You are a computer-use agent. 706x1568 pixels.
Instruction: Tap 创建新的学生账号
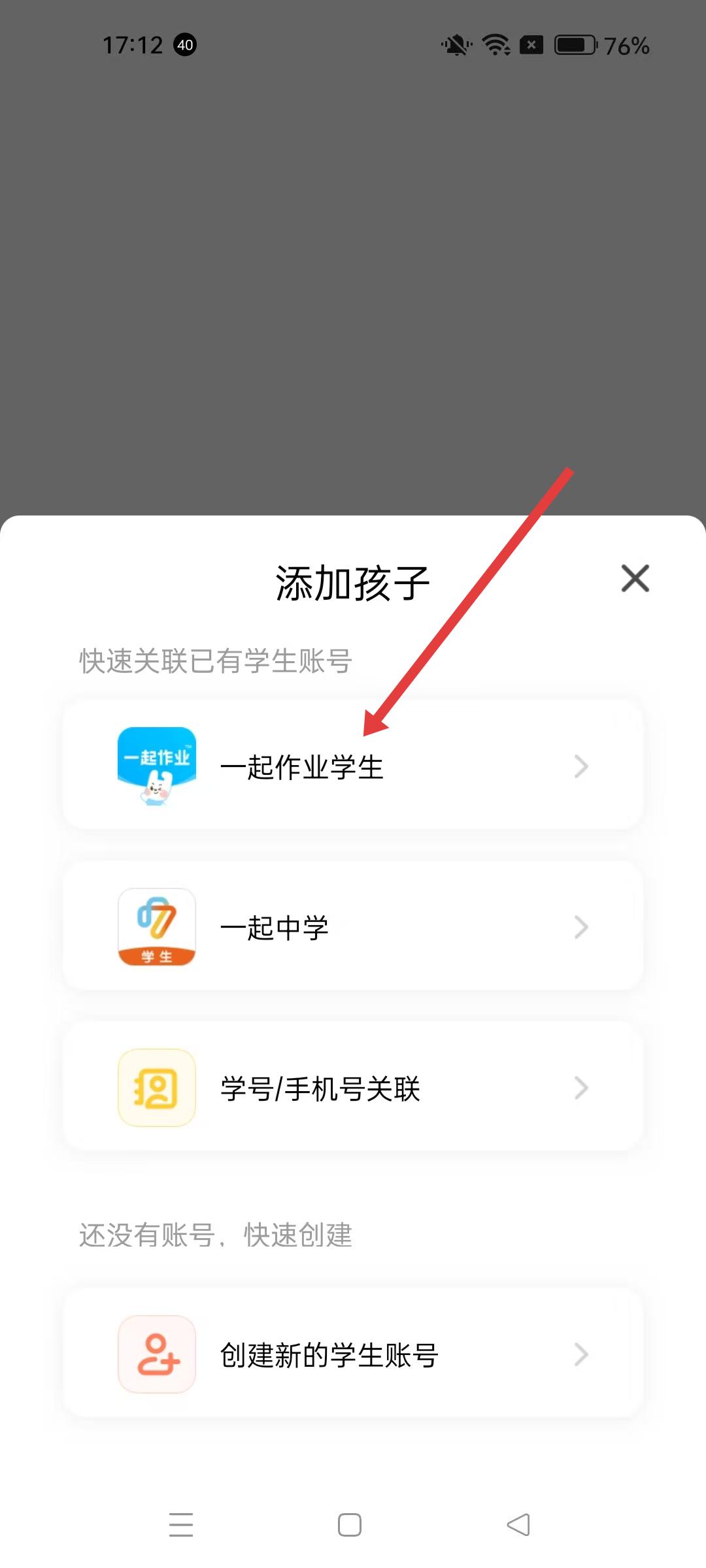(x=353, y=1354)
